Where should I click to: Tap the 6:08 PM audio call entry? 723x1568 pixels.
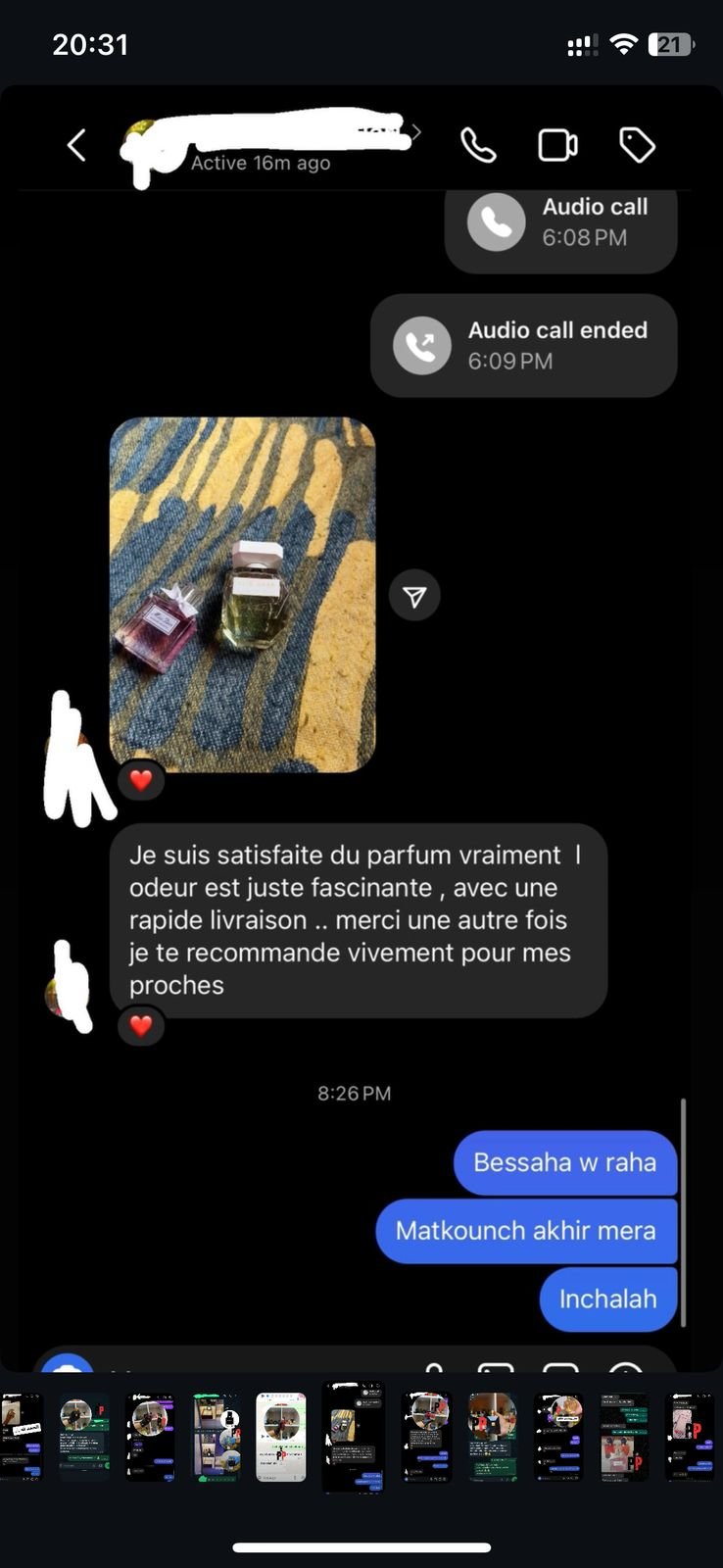[560, 223]
